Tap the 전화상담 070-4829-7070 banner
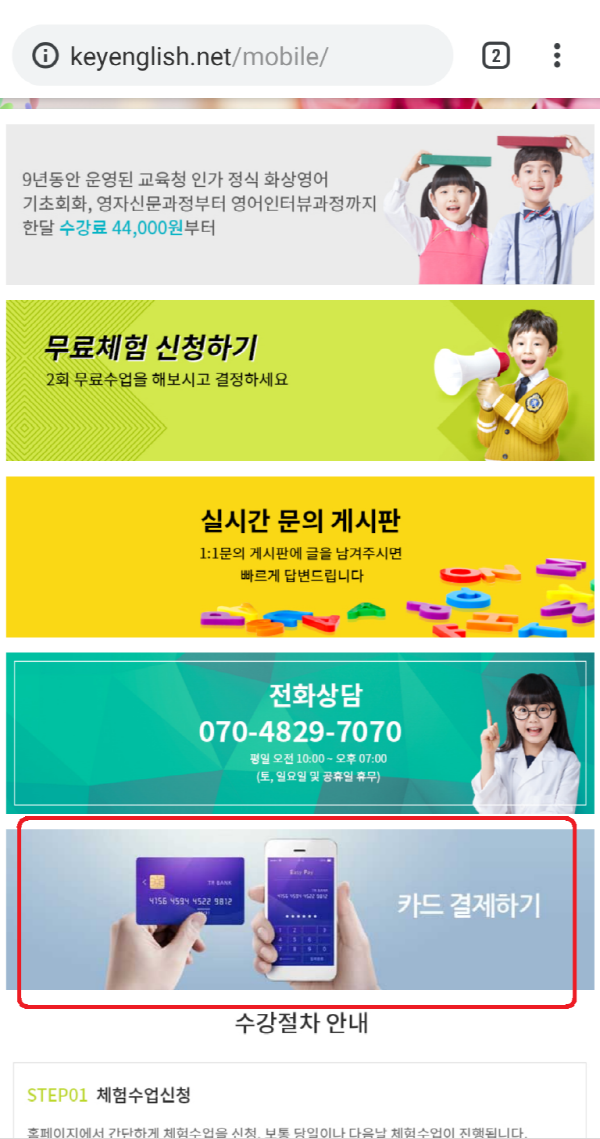600x1139 pixels. point(300,733)
